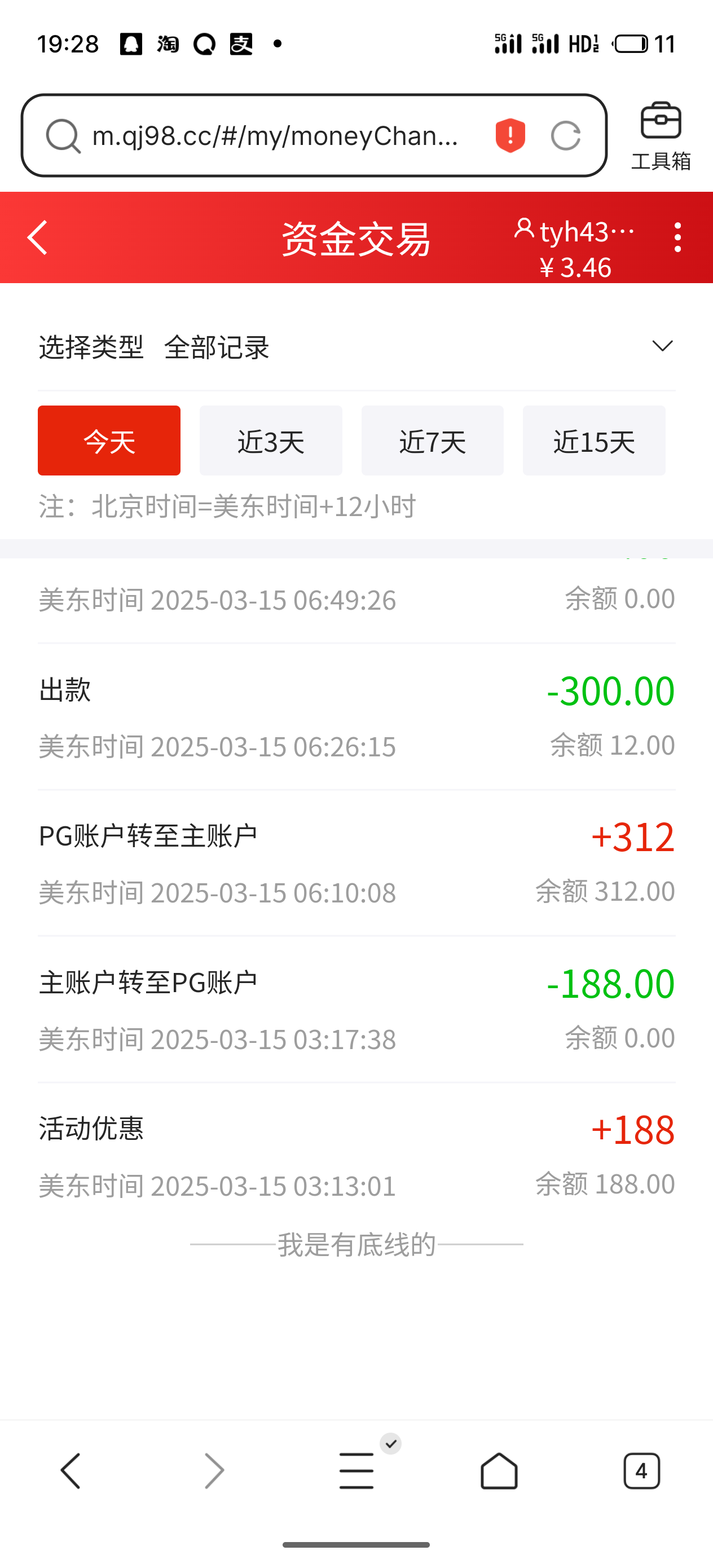The image size is (713, 1568).
Task: Open the bottom center hamburger menu
Action: [x=356, y=1470]
